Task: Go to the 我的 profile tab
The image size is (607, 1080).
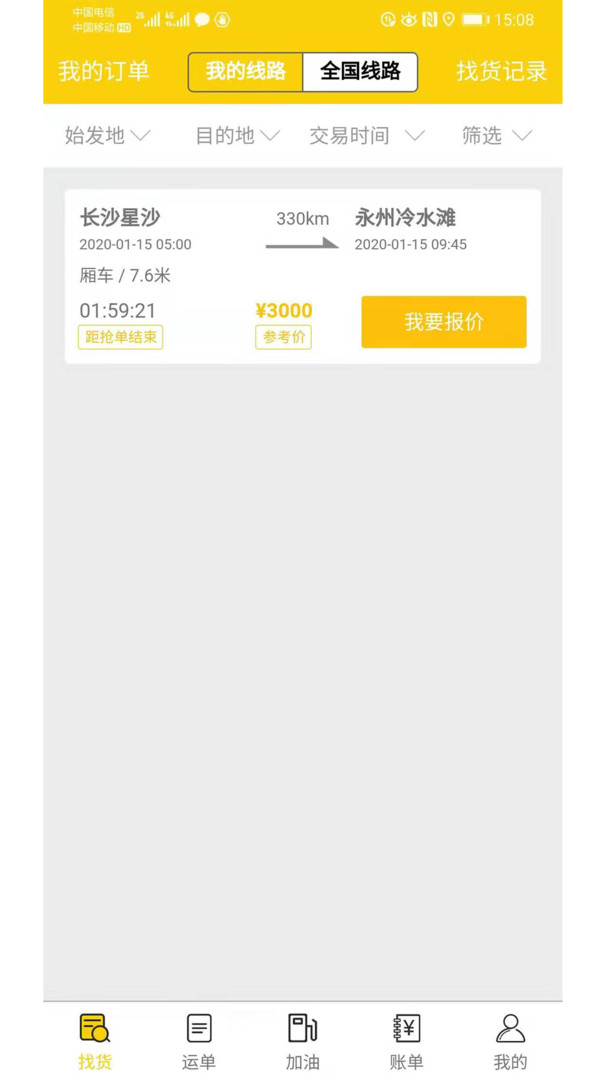Action: [510, 1040]
